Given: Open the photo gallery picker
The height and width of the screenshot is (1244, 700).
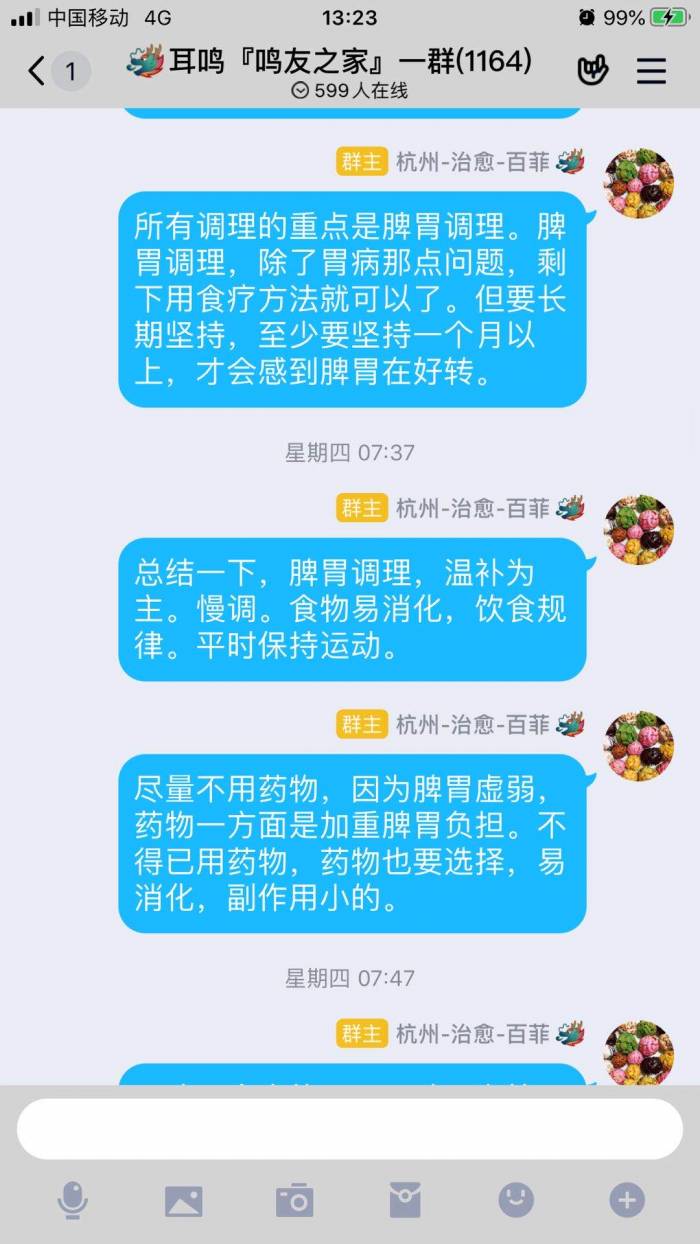Looking at the screenshot, I should tap(183, 1200).
